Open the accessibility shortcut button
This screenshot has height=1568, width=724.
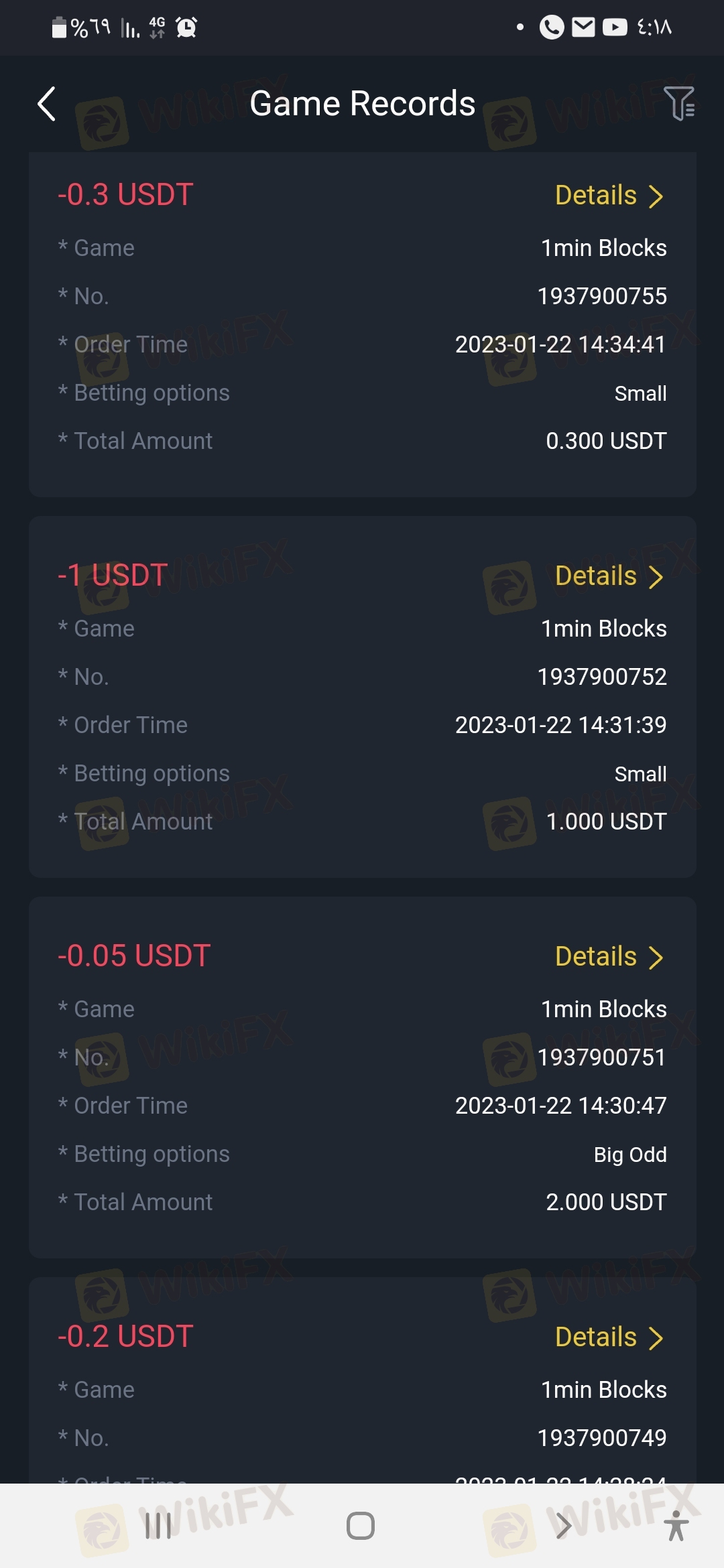point(676,1526)
